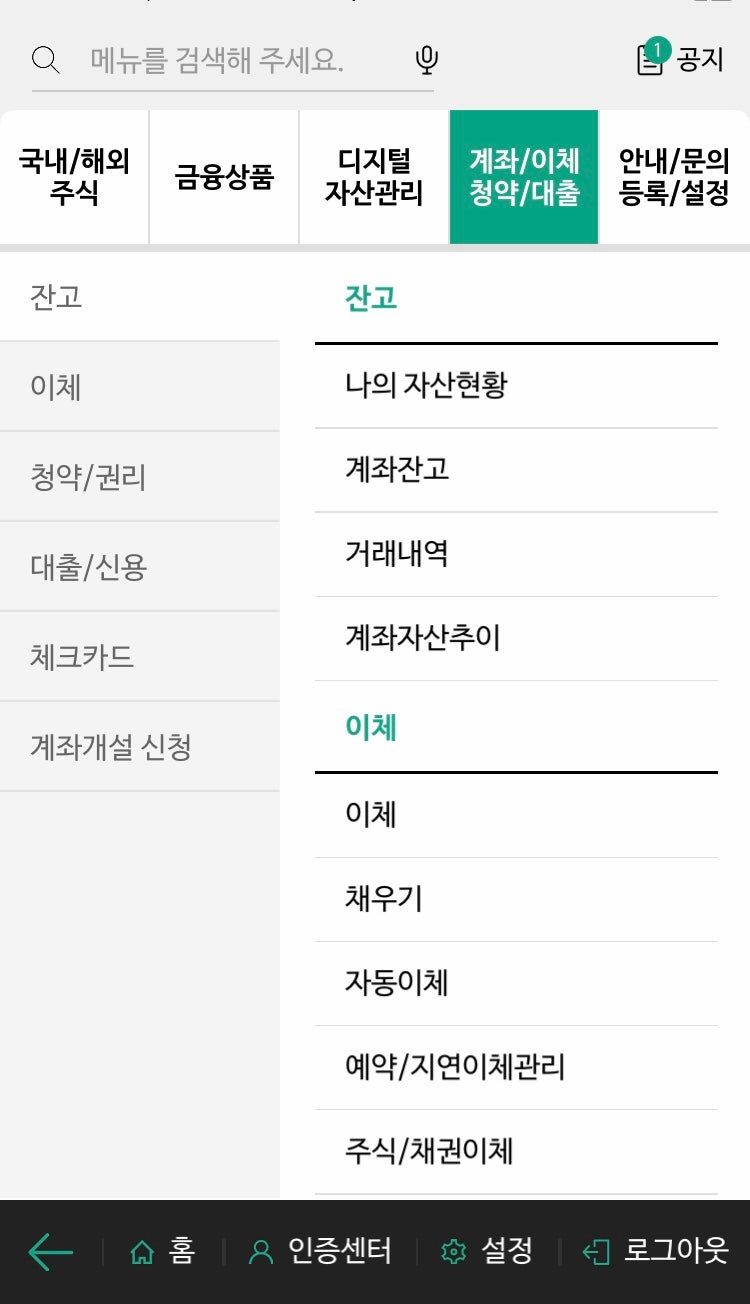Switch to 국내/해외 주식 tab
The width and height of the screenshot is (750, 1304).
pos(75,177)
